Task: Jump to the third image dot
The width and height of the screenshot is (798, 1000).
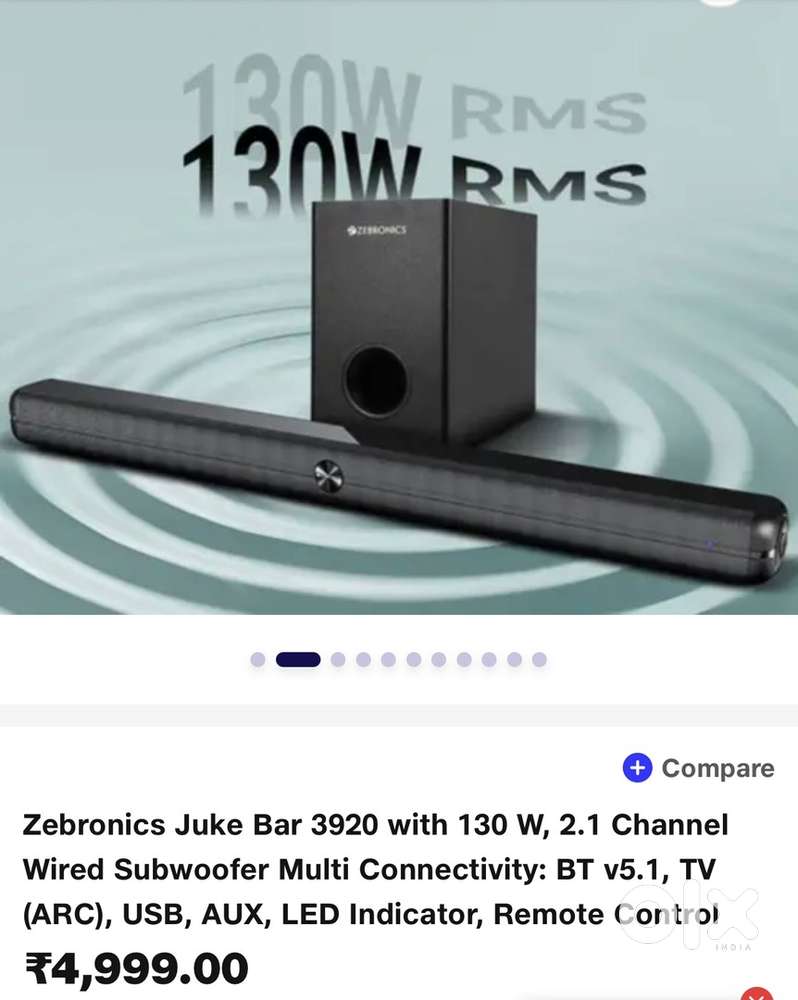Action: pos(338,659)
